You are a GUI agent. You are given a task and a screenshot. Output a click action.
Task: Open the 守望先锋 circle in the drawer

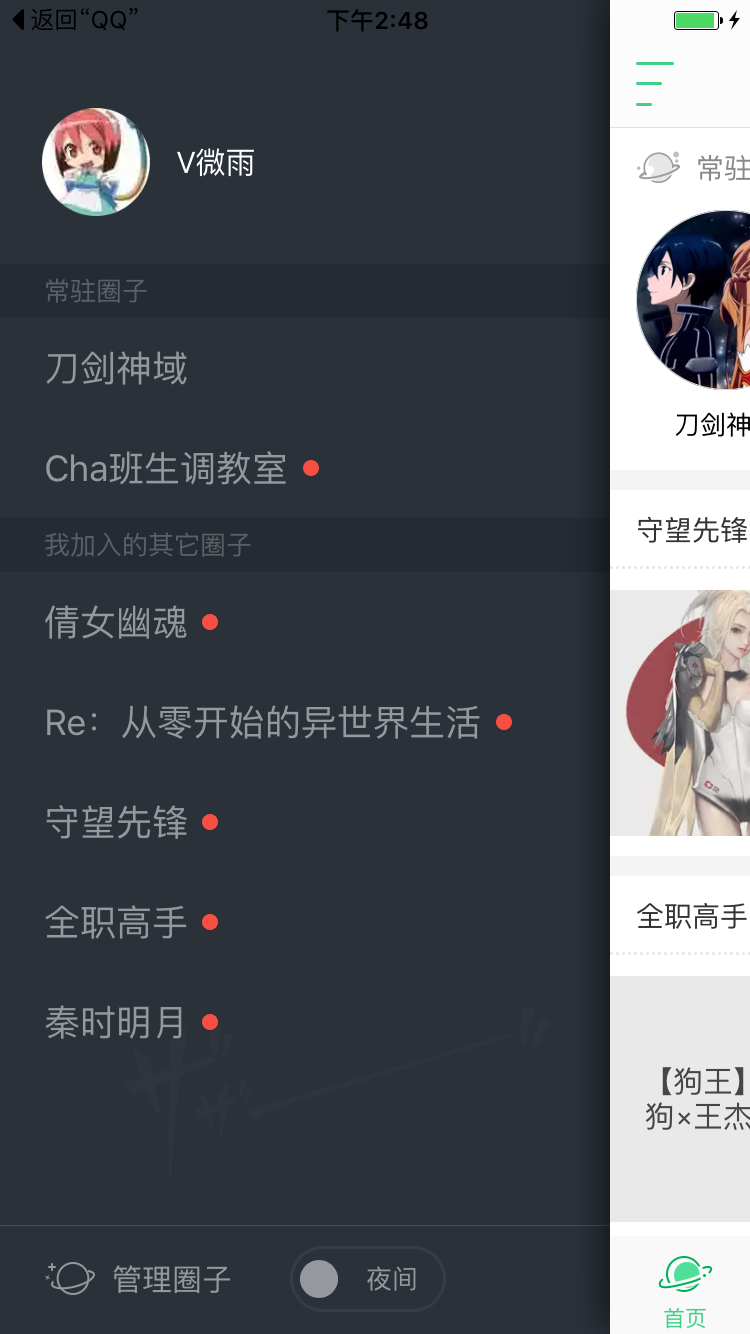tap(116, 822)
